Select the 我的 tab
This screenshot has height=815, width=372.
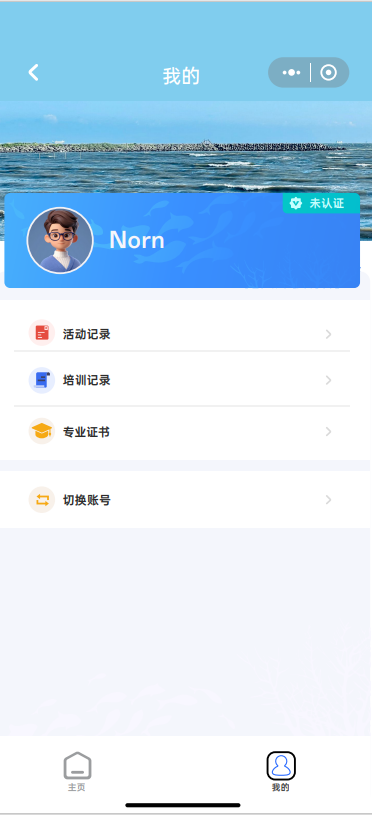(281, 771)
